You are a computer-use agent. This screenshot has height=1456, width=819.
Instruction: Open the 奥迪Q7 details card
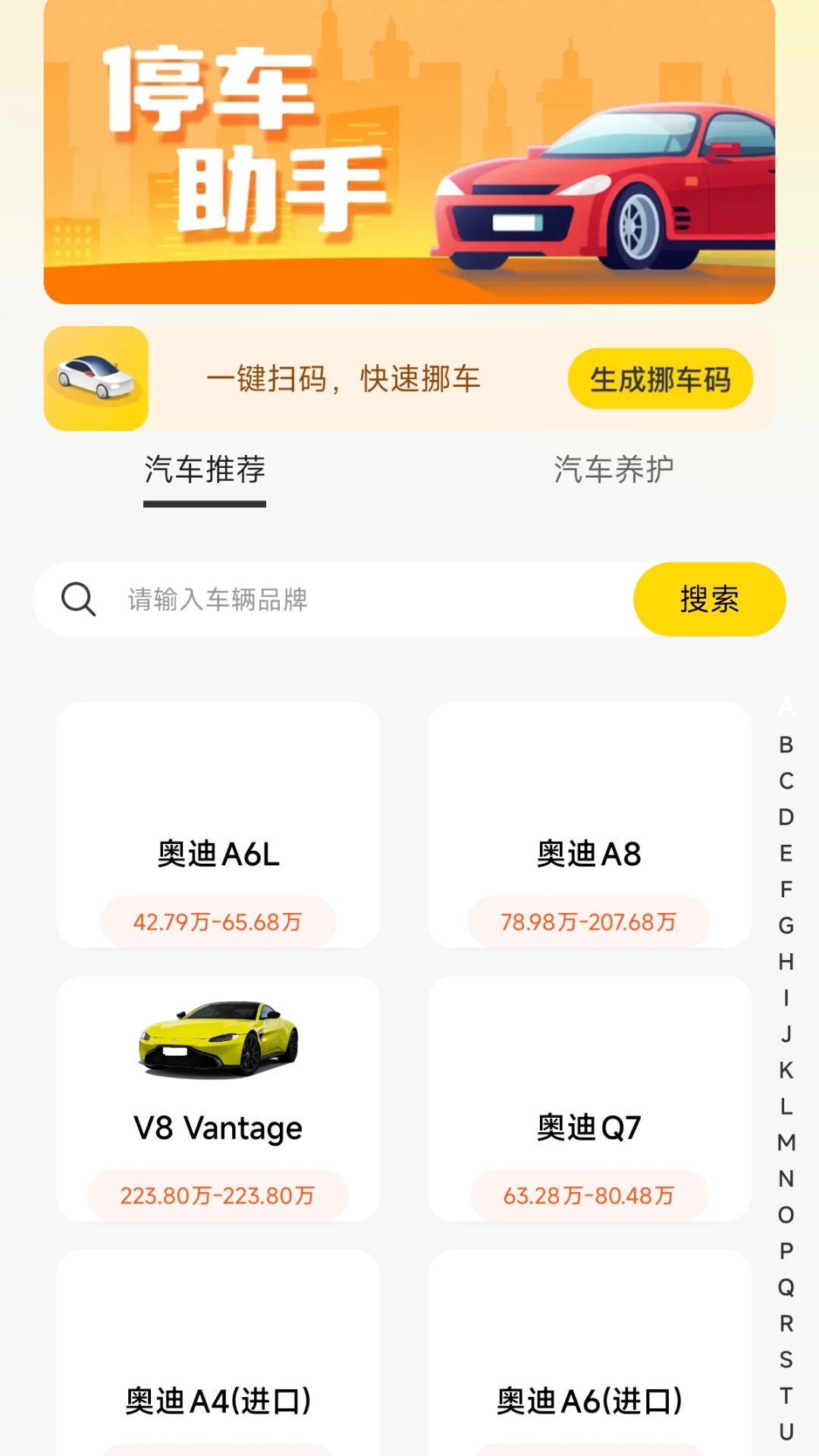click(591, 1100)
